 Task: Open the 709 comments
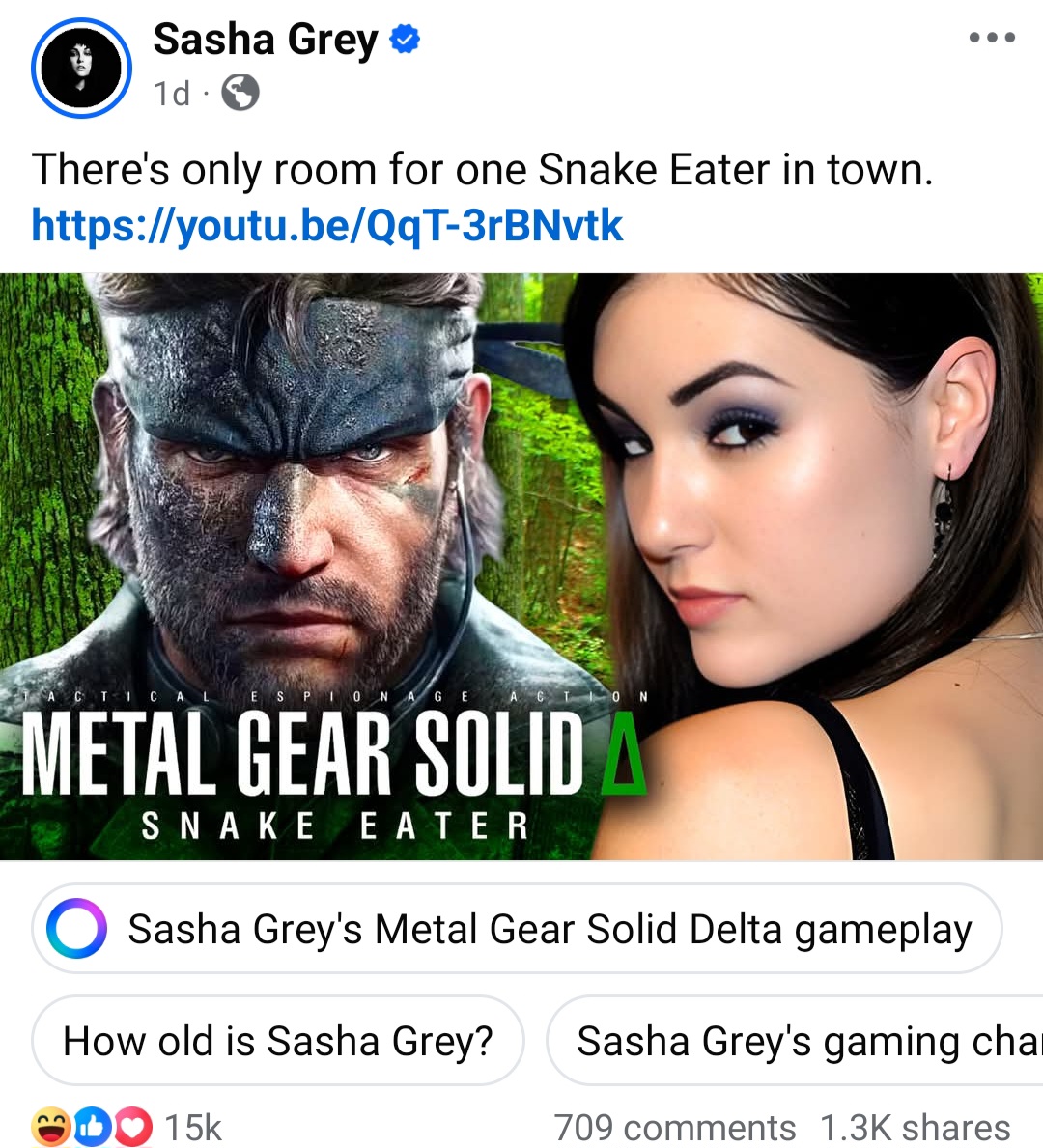(675, 1127)
